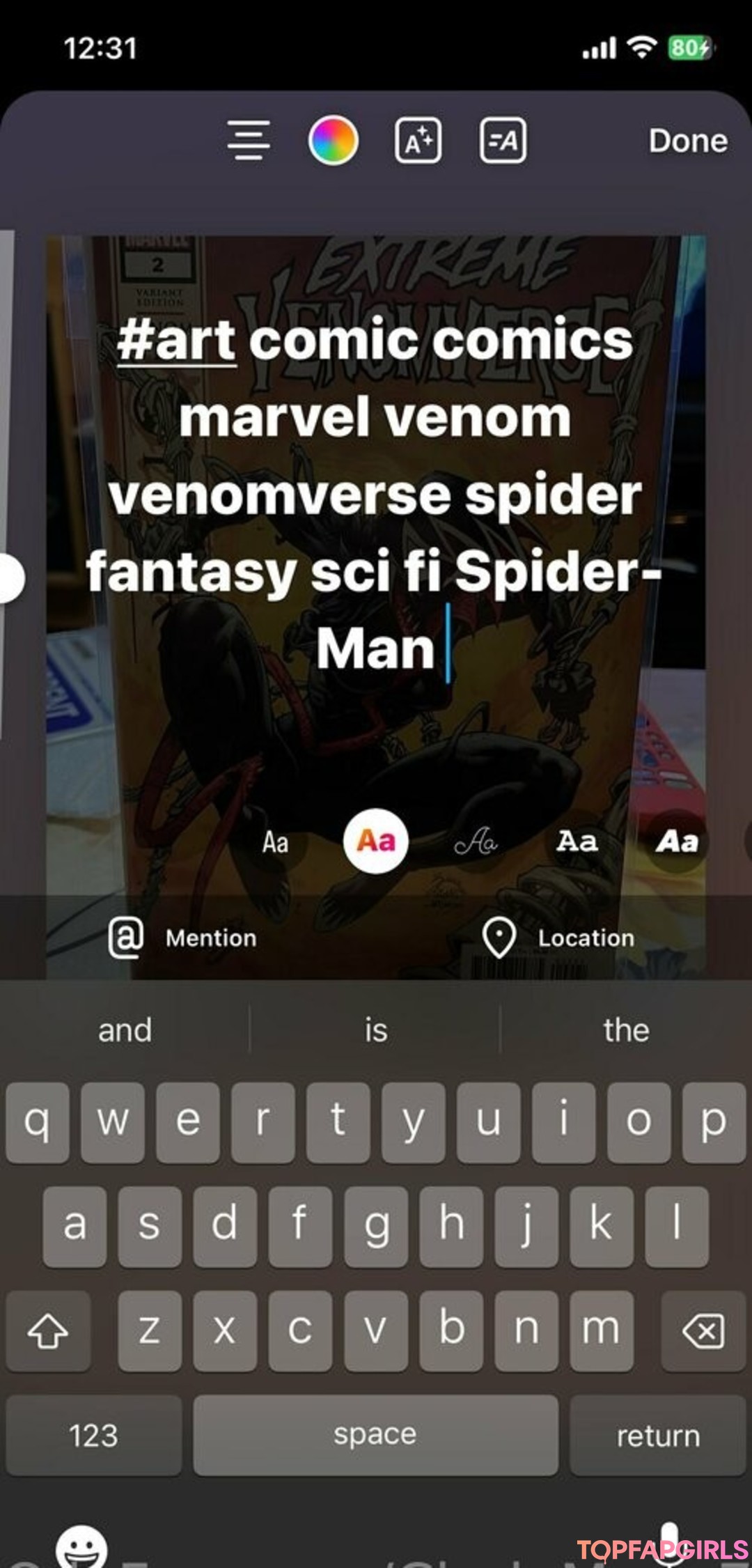Tap the backspace key
Viewport: 752px width, 1568px height.
point(703,1331)
